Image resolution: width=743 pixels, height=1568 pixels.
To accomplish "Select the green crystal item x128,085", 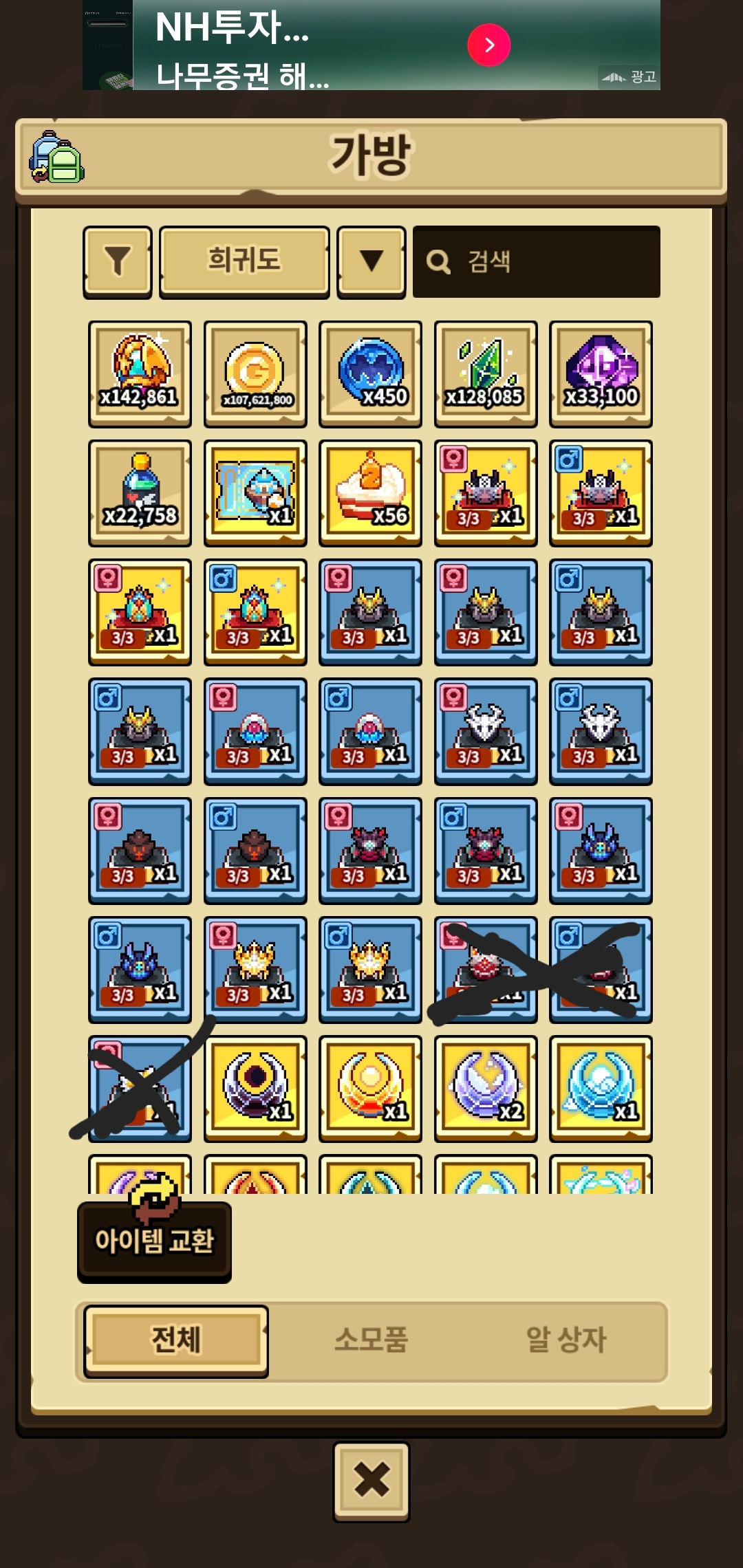I will 486,374.
